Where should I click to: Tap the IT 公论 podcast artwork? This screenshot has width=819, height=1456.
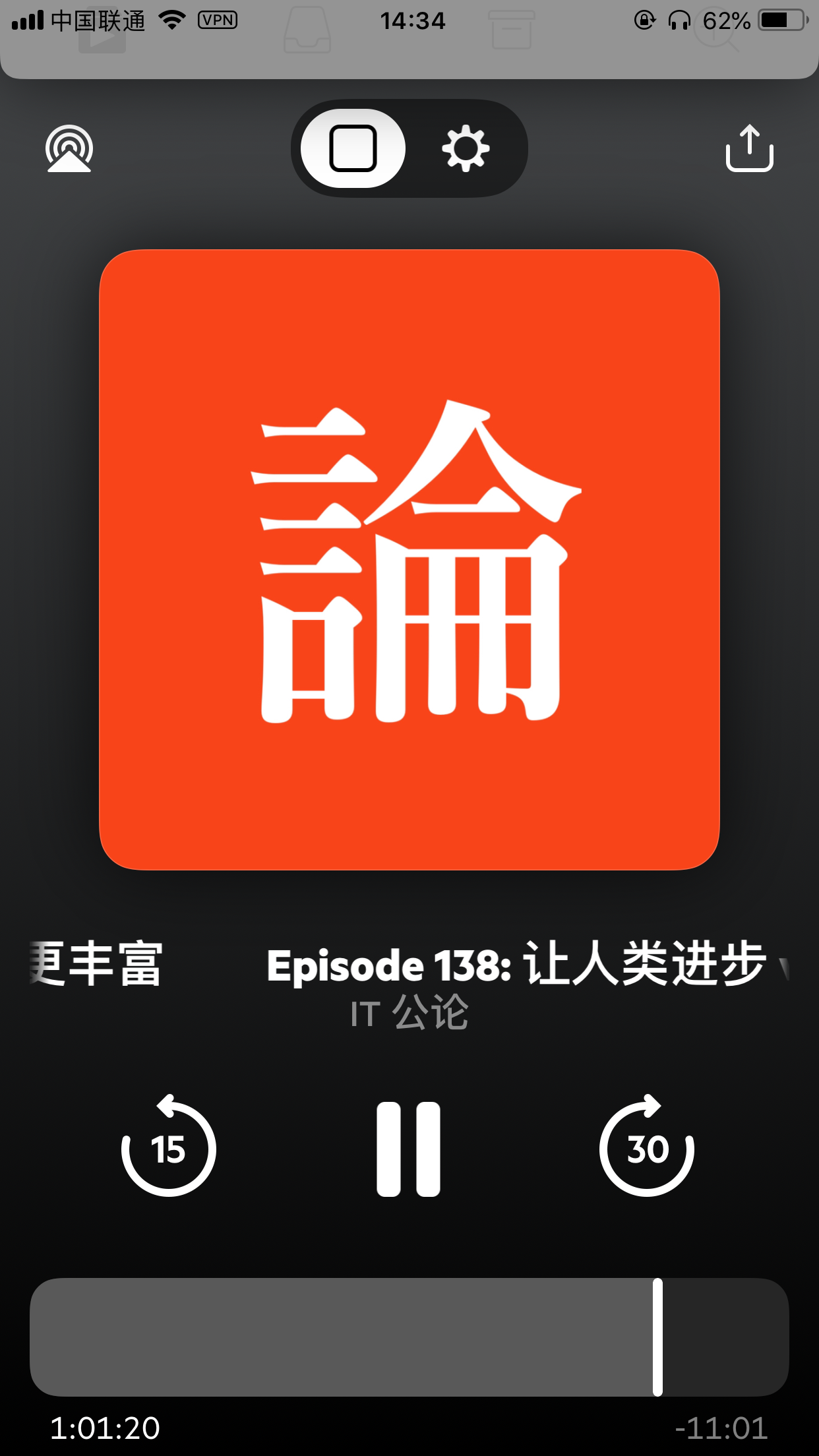(409, 560)
